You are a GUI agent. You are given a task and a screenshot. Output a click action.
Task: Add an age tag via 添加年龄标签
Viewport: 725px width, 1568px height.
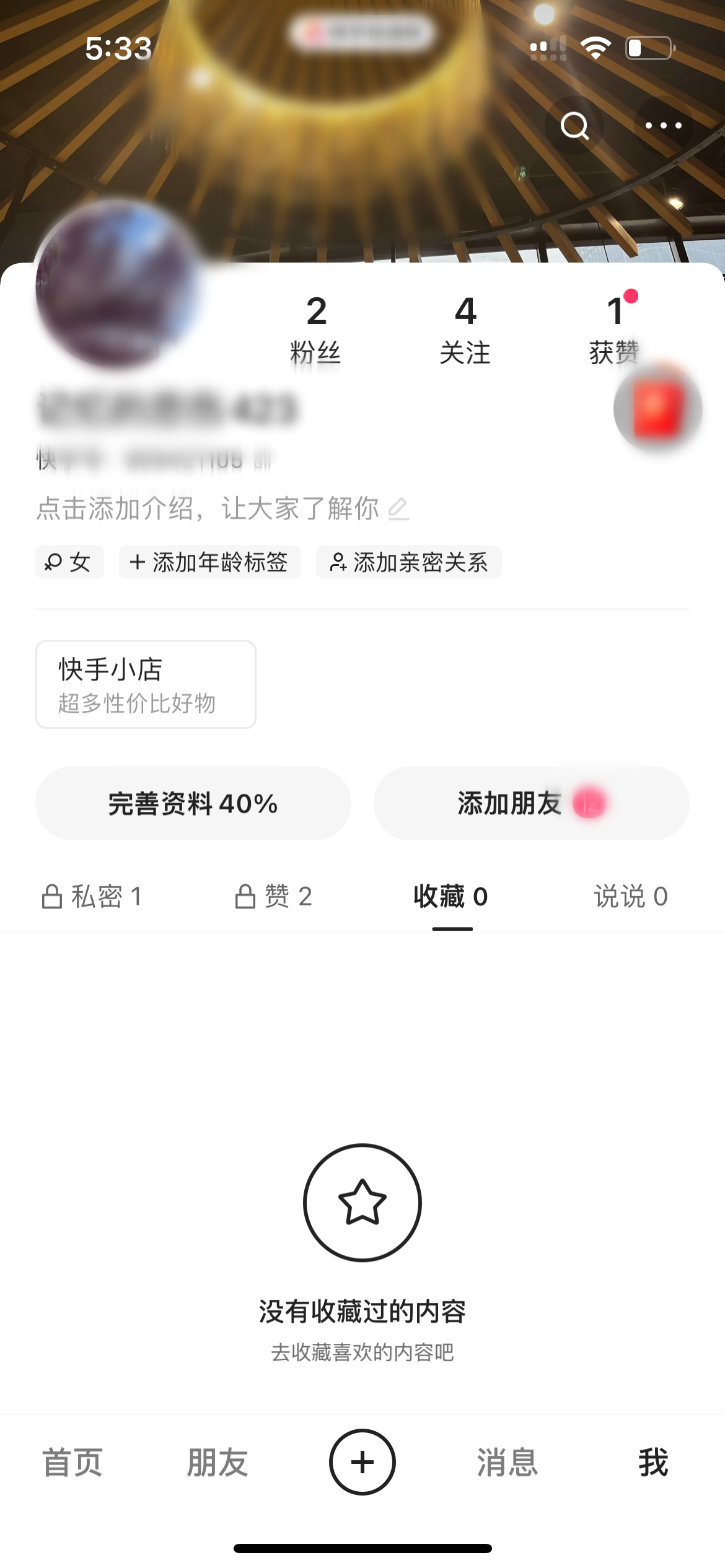pyautogui.click(x=209, y=562)
